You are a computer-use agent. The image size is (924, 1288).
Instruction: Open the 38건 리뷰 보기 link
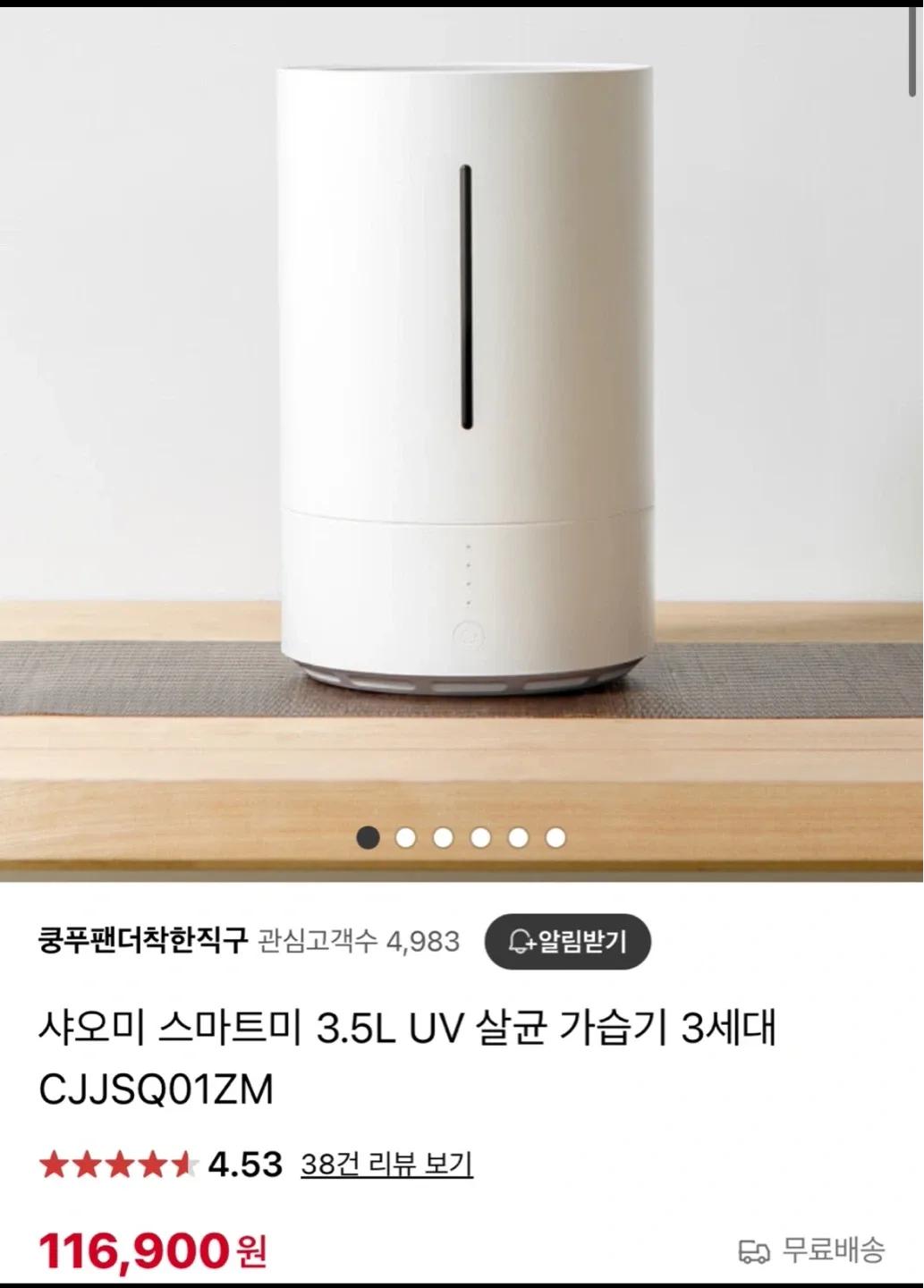[386, 1165]
